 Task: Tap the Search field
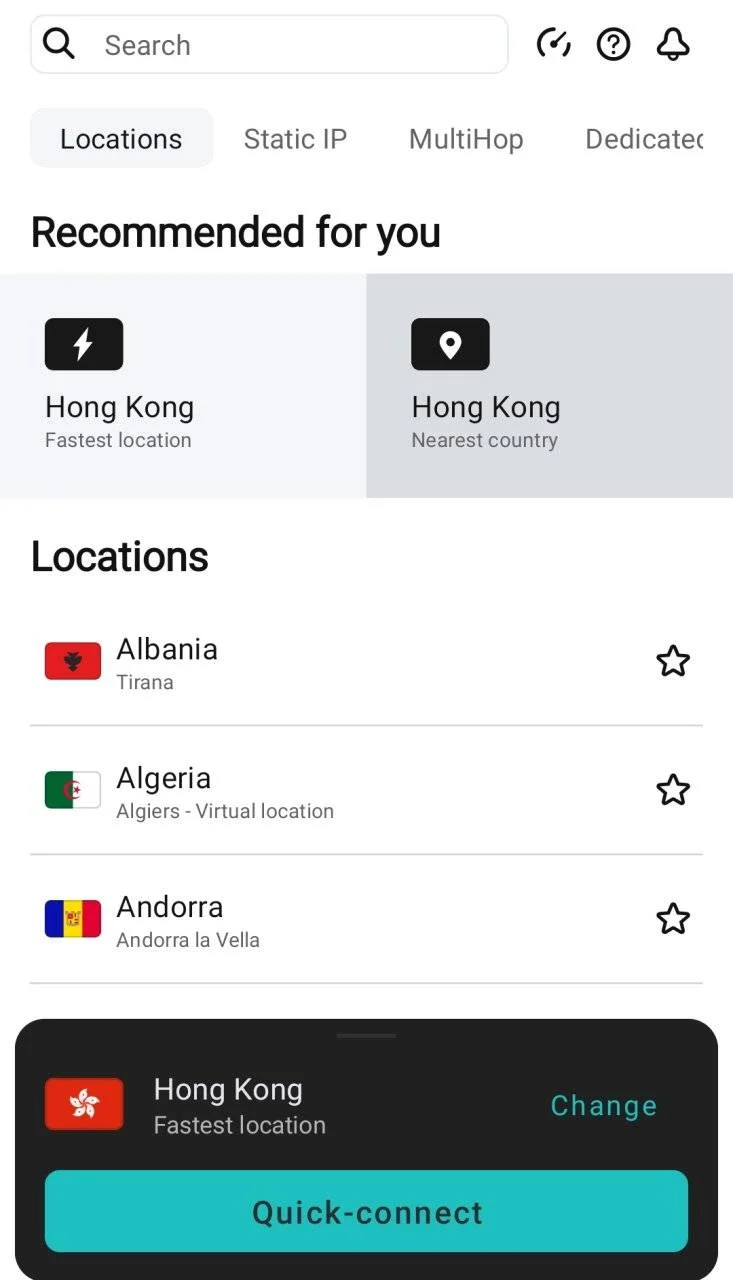point(269,45)
